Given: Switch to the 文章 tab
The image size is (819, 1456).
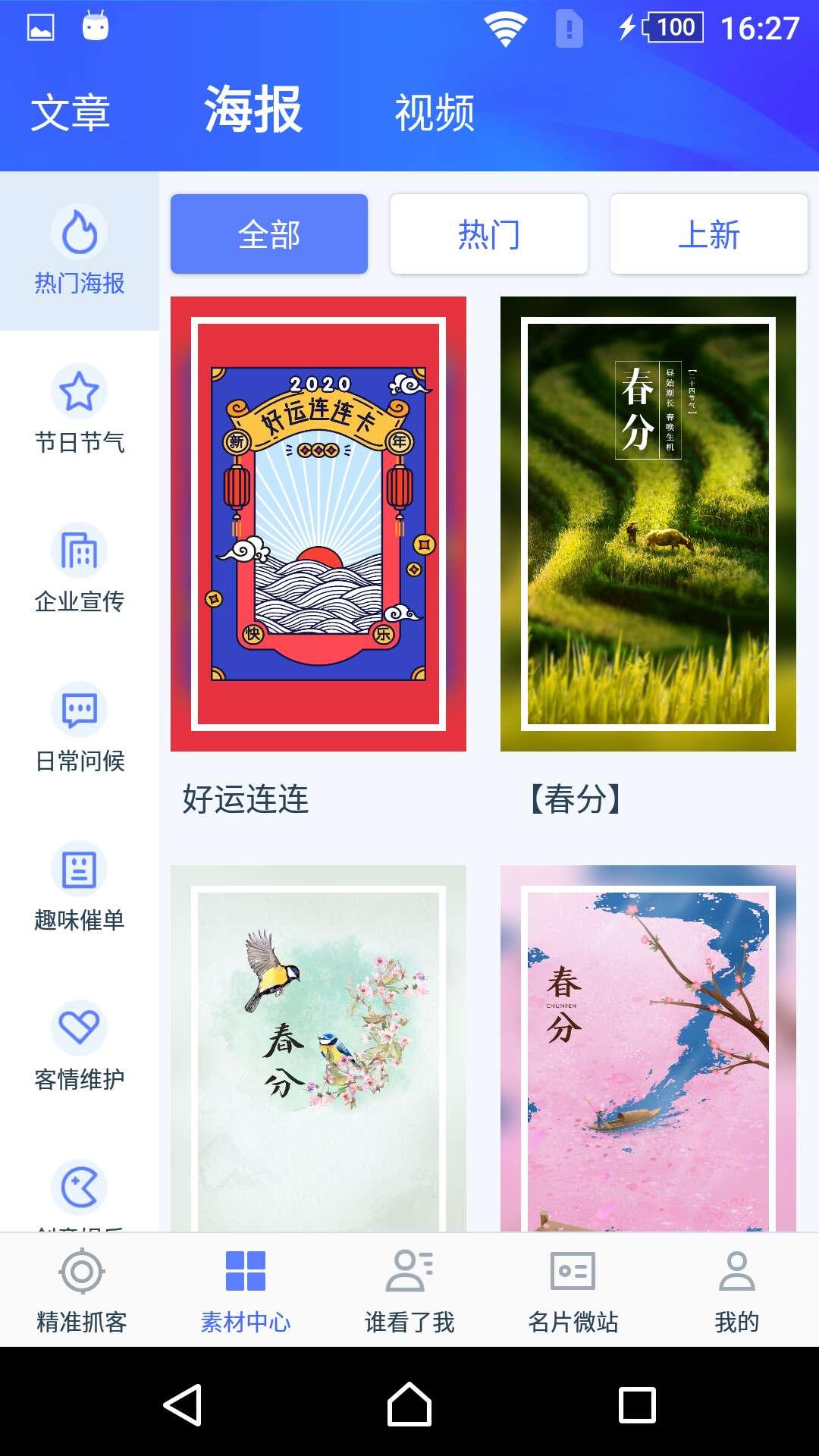Looking at the screenshot, I should tap(71, 112).
